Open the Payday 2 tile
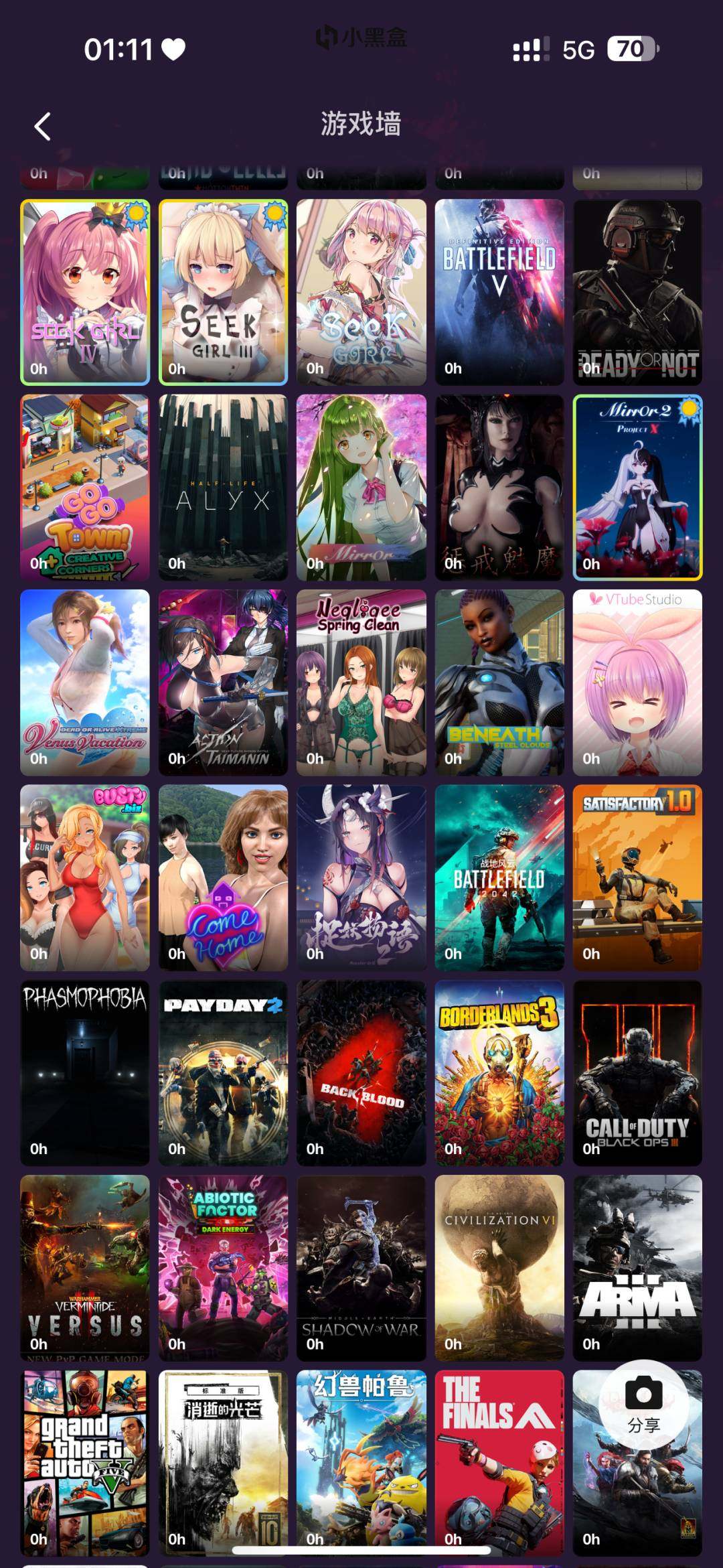The height and width of the screenshot is (1568, 723). [x=223, y=1072]
